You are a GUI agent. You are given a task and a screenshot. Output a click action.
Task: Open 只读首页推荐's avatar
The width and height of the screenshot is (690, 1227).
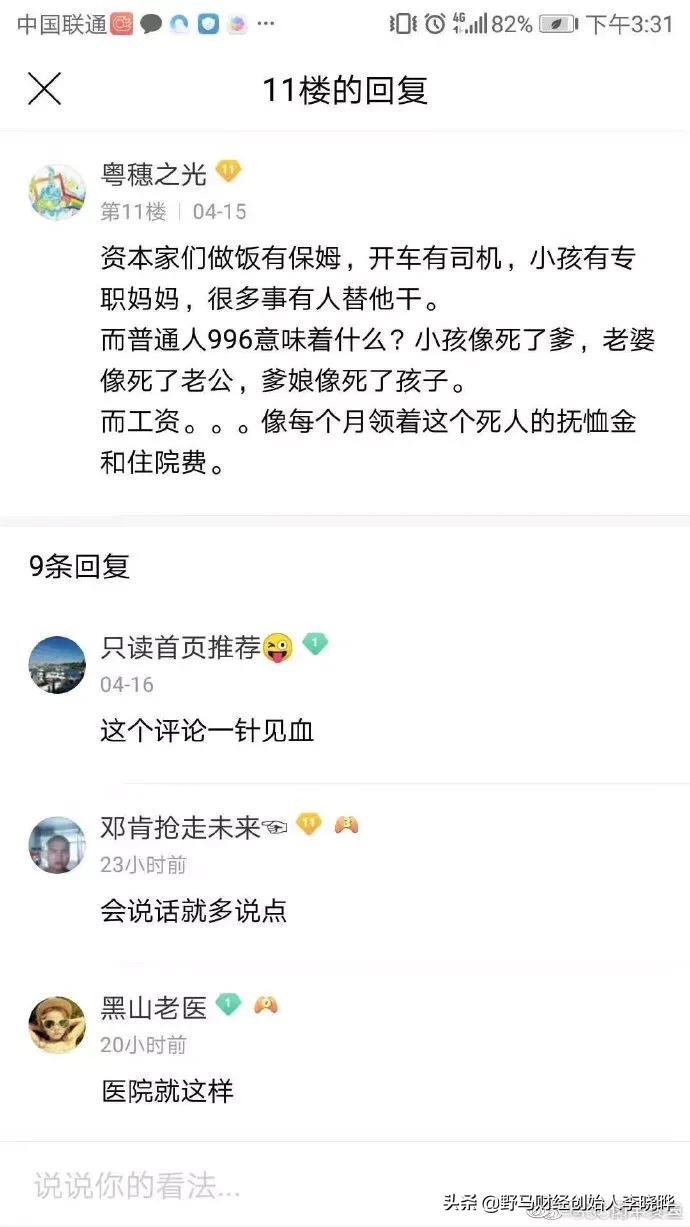(x=57, y=665)
